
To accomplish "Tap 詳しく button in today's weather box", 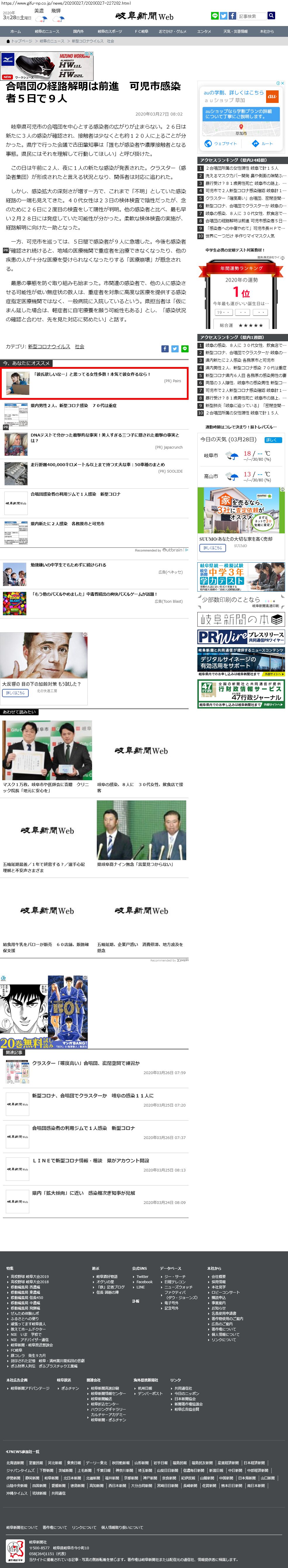I will (x=272, y=440).
